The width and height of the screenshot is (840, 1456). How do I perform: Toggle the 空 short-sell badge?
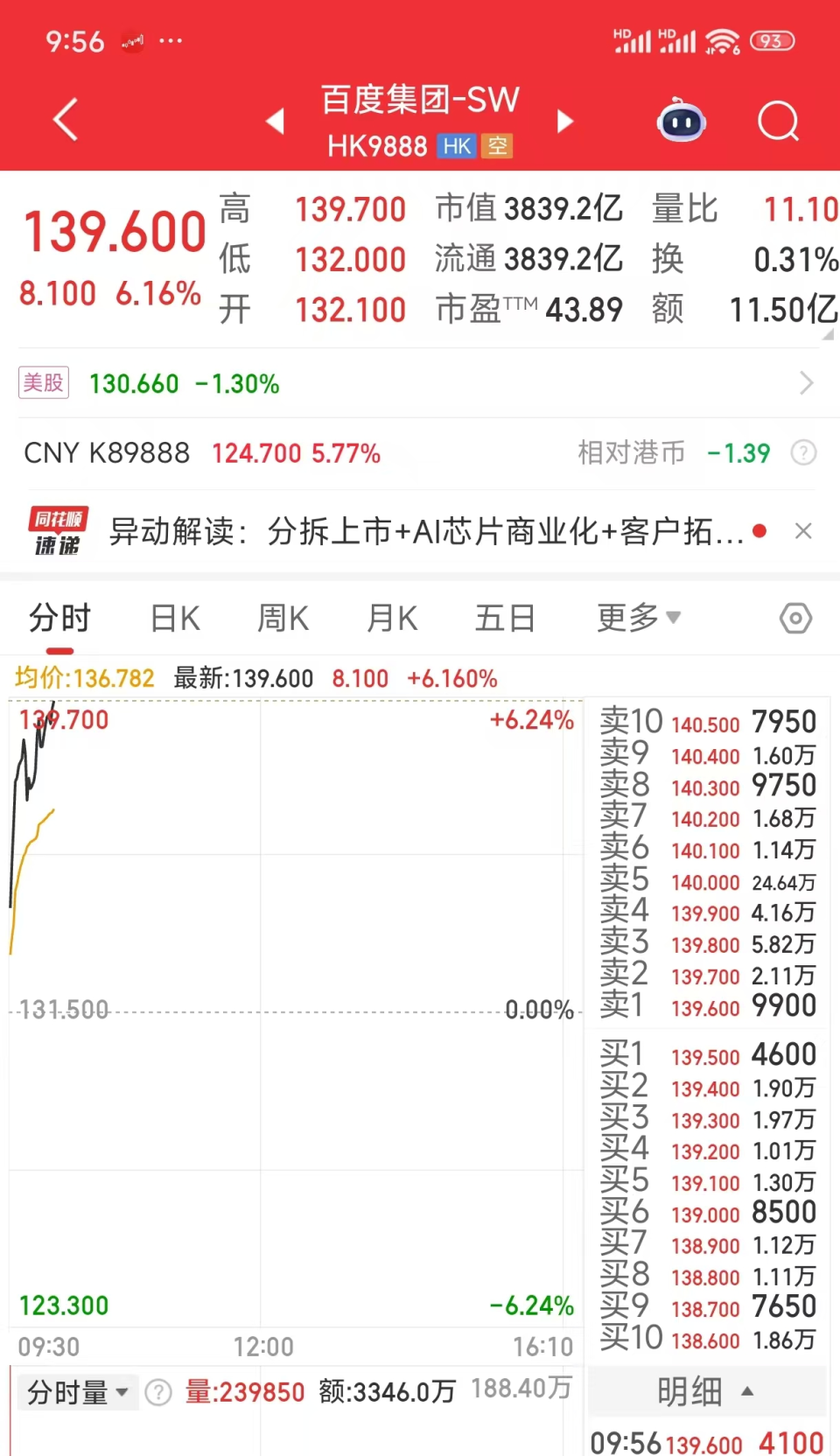pos(495,145)
